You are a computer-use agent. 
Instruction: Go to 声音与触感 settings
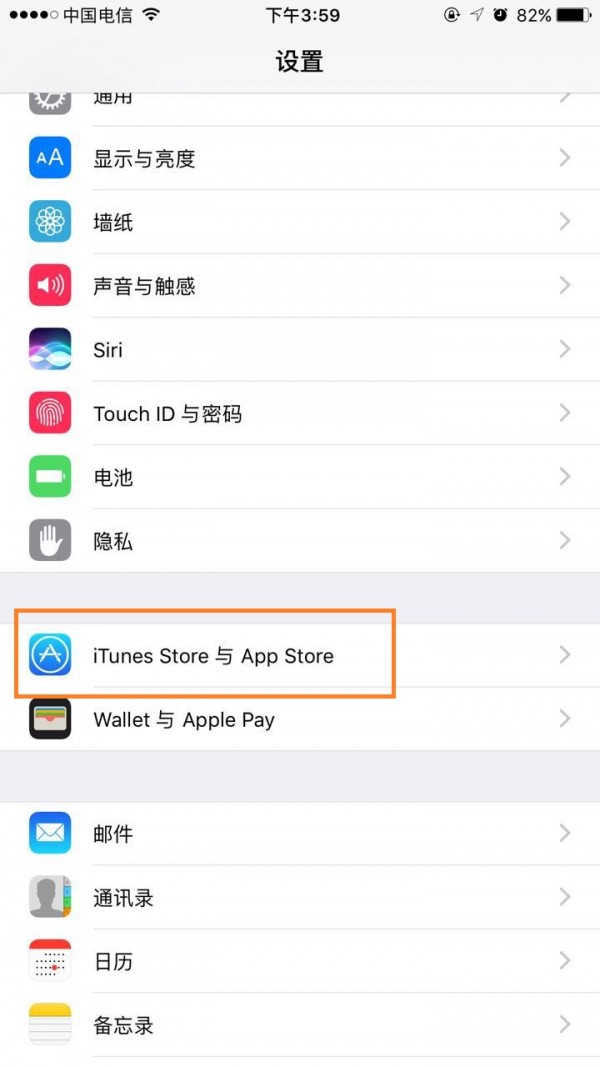(x=300, y=286)
